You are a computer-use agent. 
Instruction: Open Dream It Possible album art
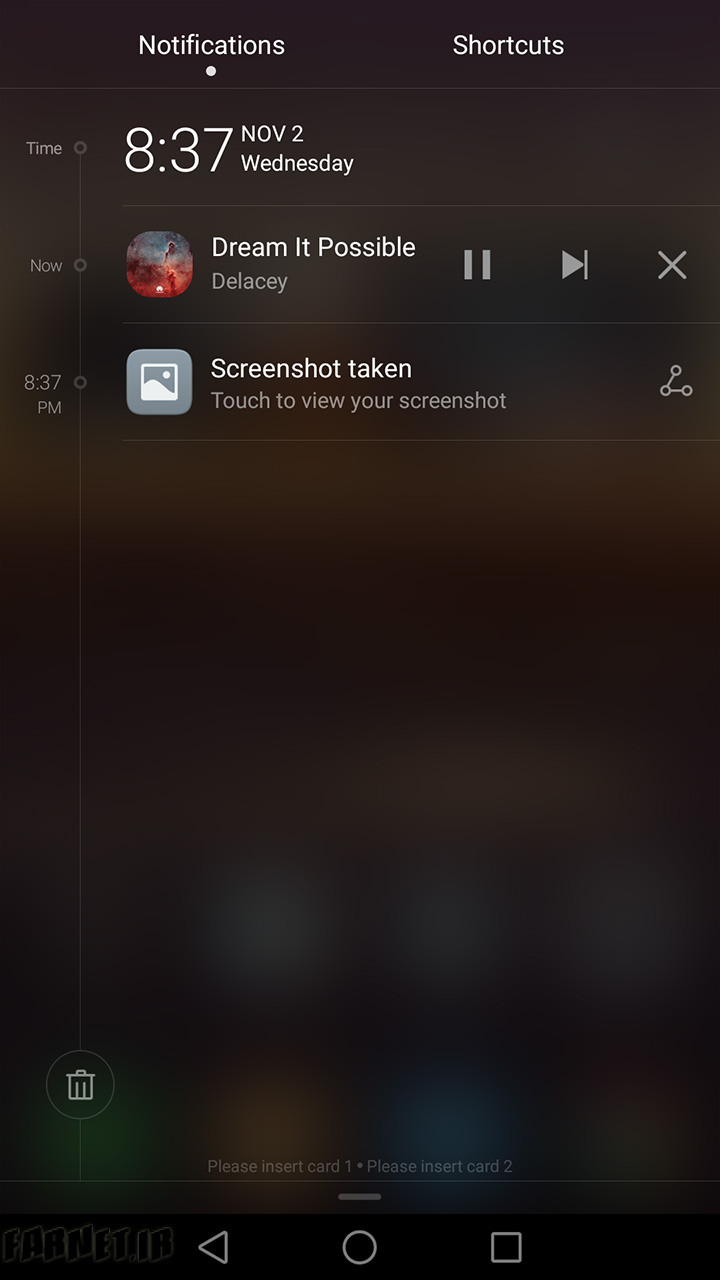160,264
